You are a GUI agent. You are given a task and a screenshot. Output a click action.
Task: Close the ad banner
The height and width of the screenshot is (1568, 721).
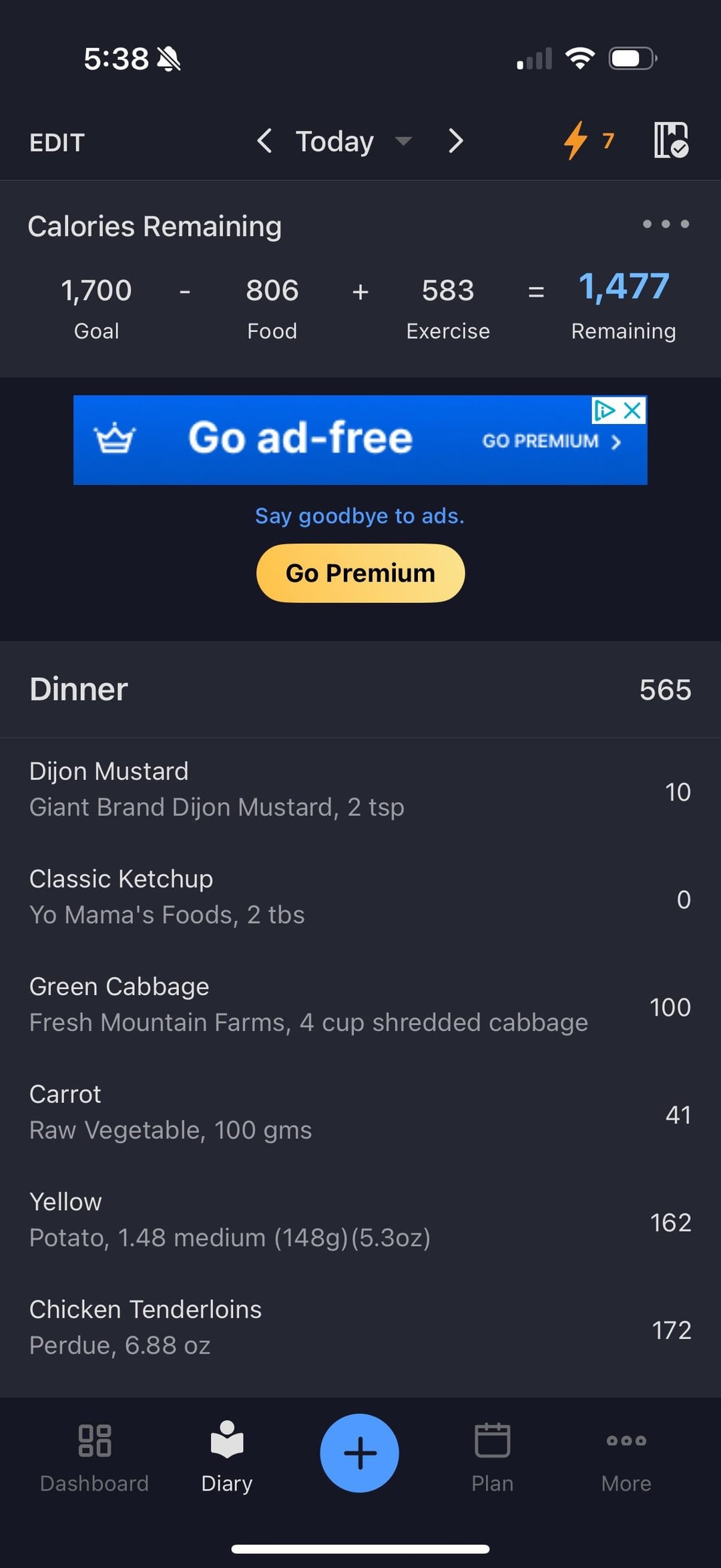click(x=632, y=410)
